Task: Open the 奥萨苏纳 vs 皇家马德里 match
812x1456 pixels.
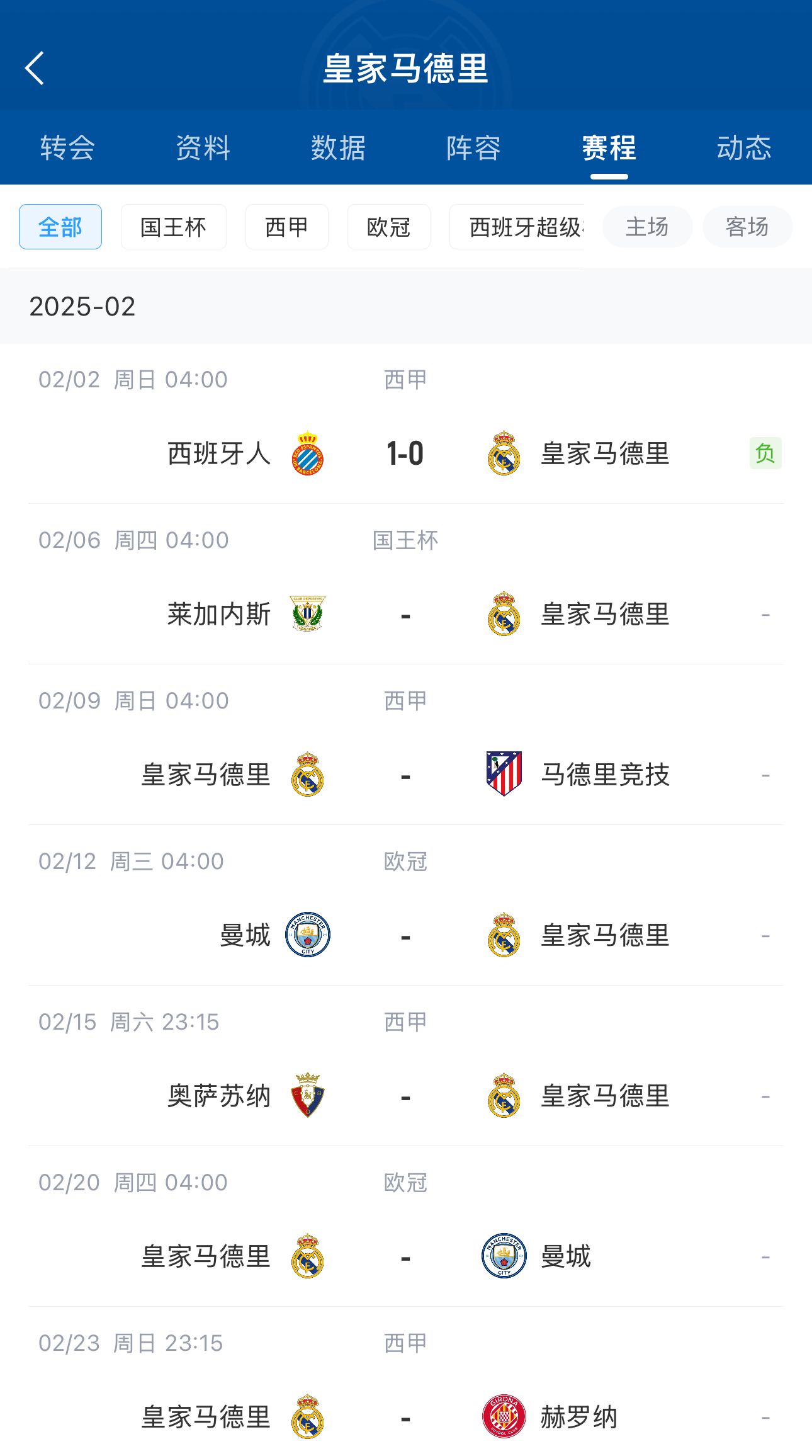Action: click(405, 1096)
